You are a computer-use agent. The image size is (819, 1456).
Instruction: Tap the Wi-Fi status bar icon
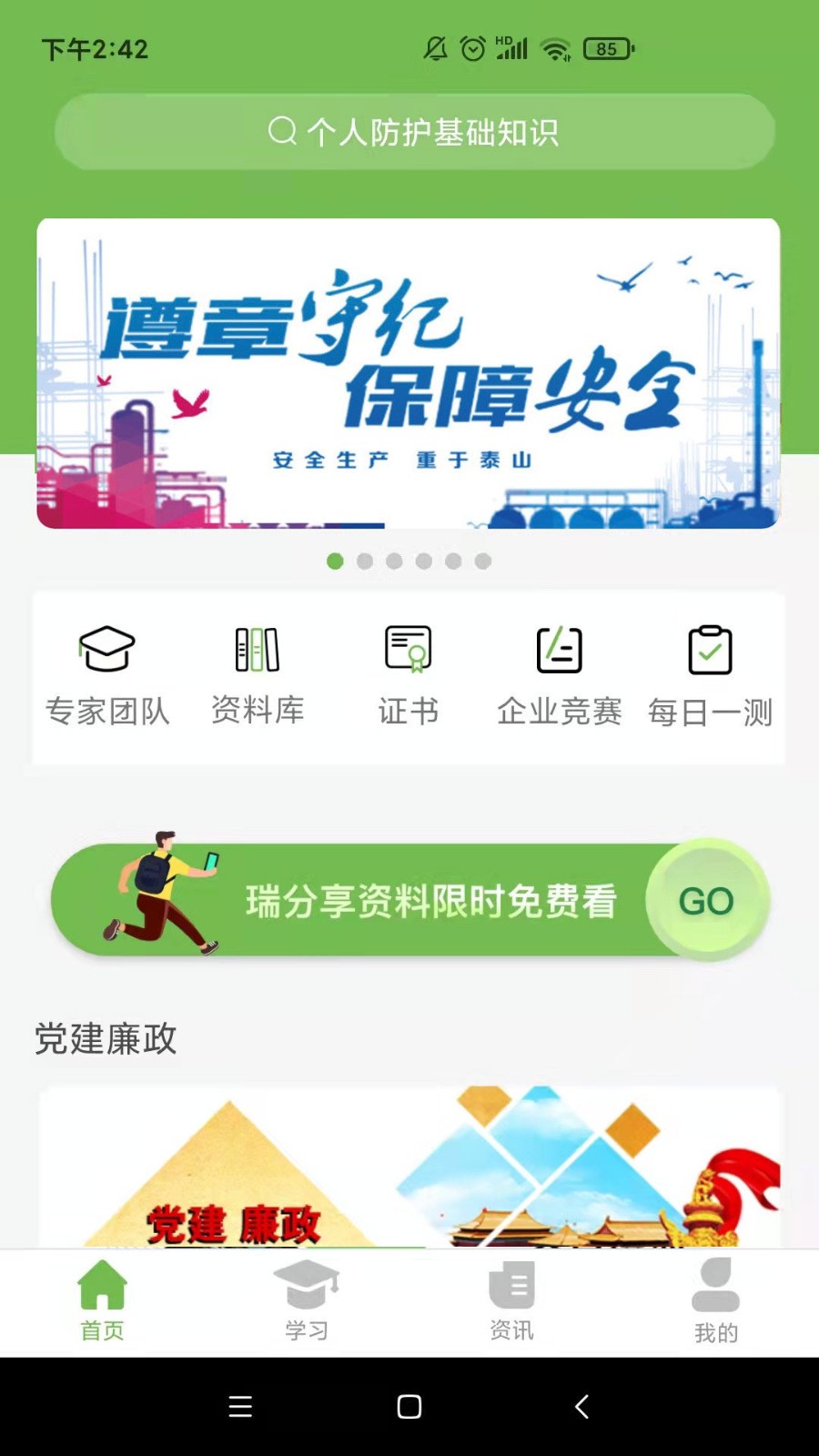pos(553,48)
